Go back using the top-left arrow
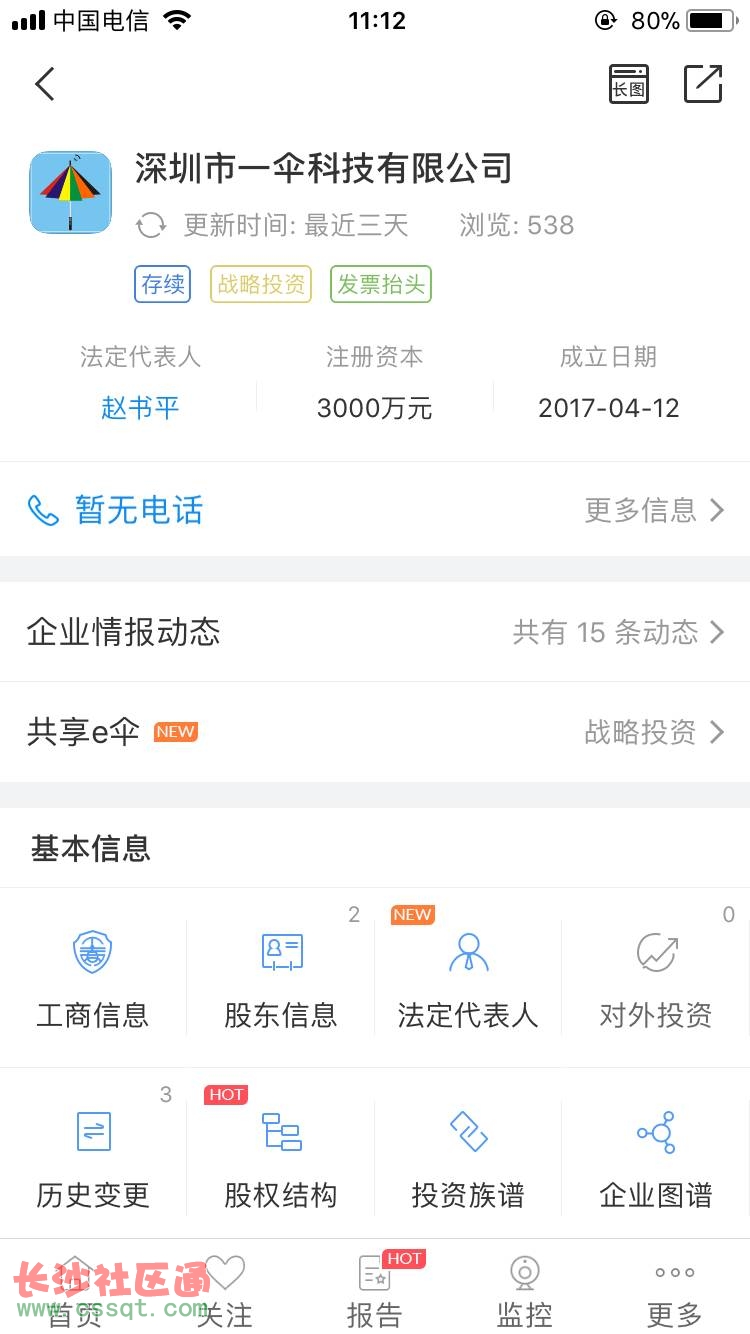The height and width of the screenshot is (1334, 750). 45,84
